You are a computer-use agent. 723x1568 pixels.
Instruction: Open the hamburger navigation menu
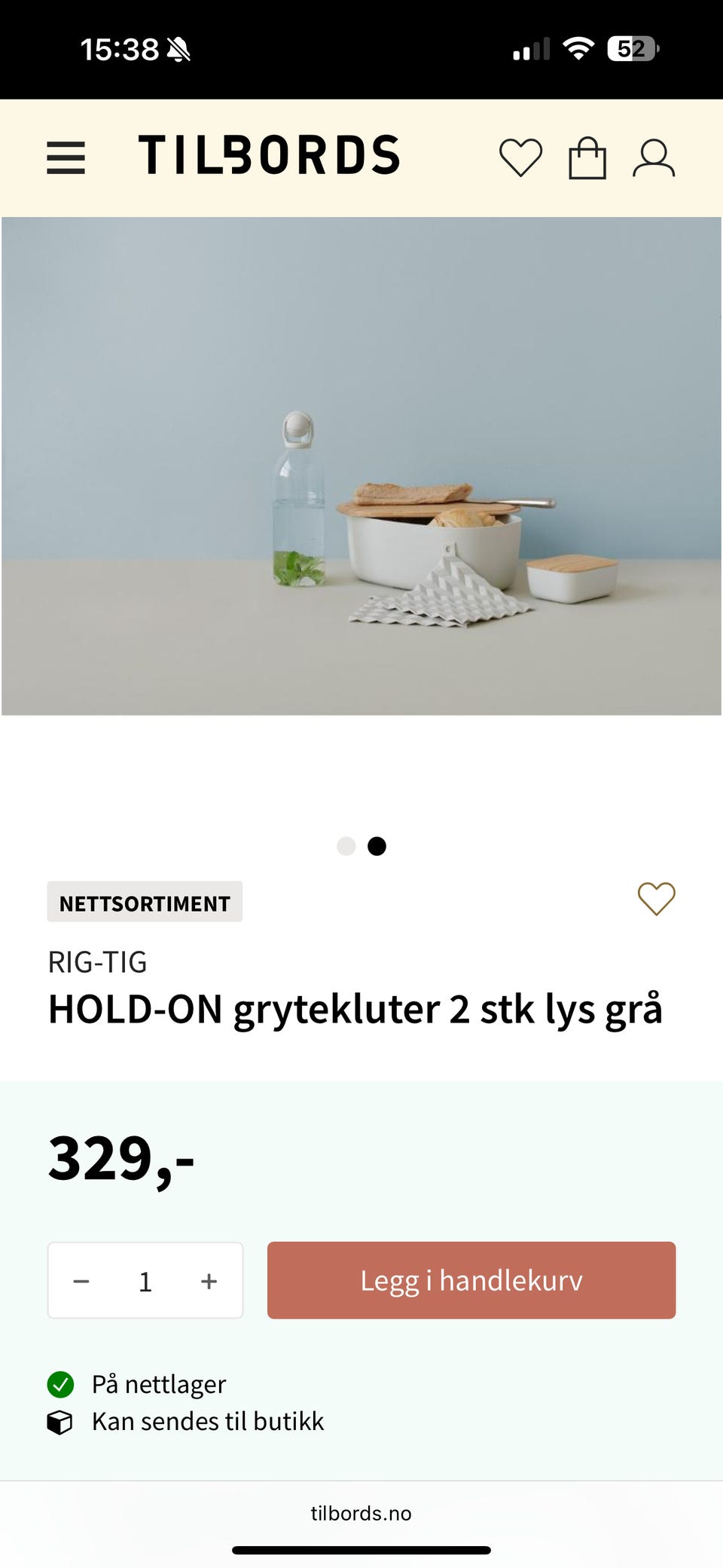[x=66, y=156]
